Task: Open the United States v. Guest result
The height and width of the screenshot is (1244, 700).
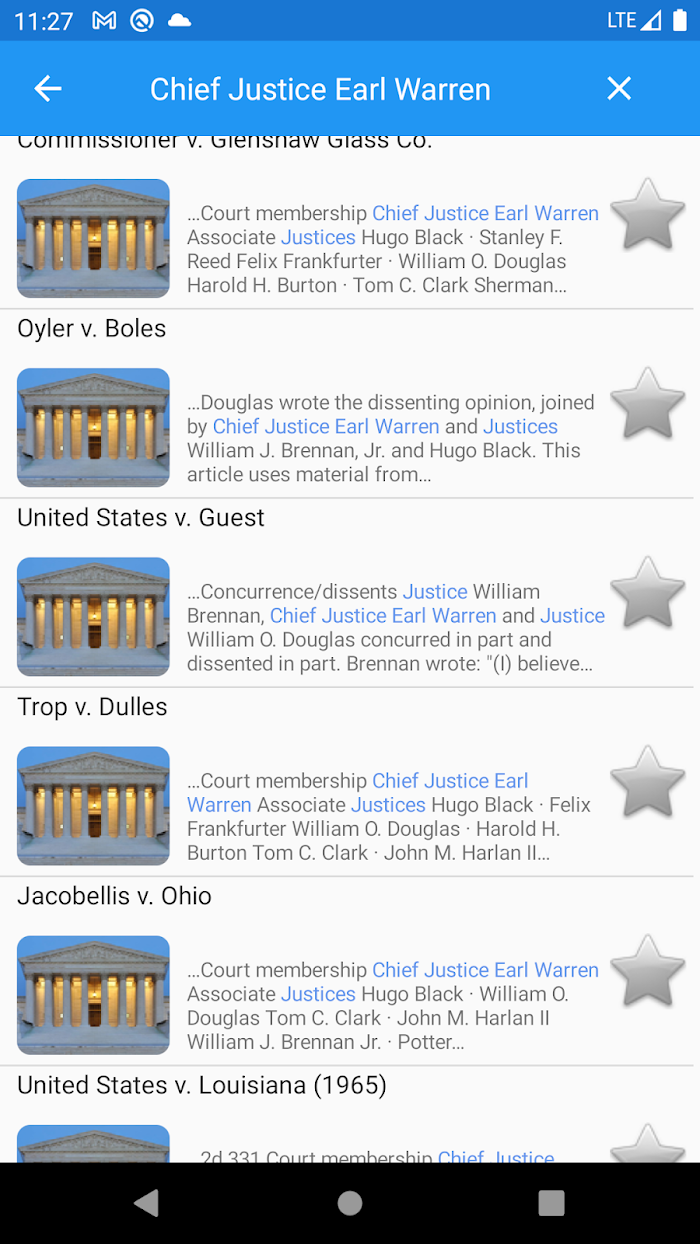Action: pos(350,593)
